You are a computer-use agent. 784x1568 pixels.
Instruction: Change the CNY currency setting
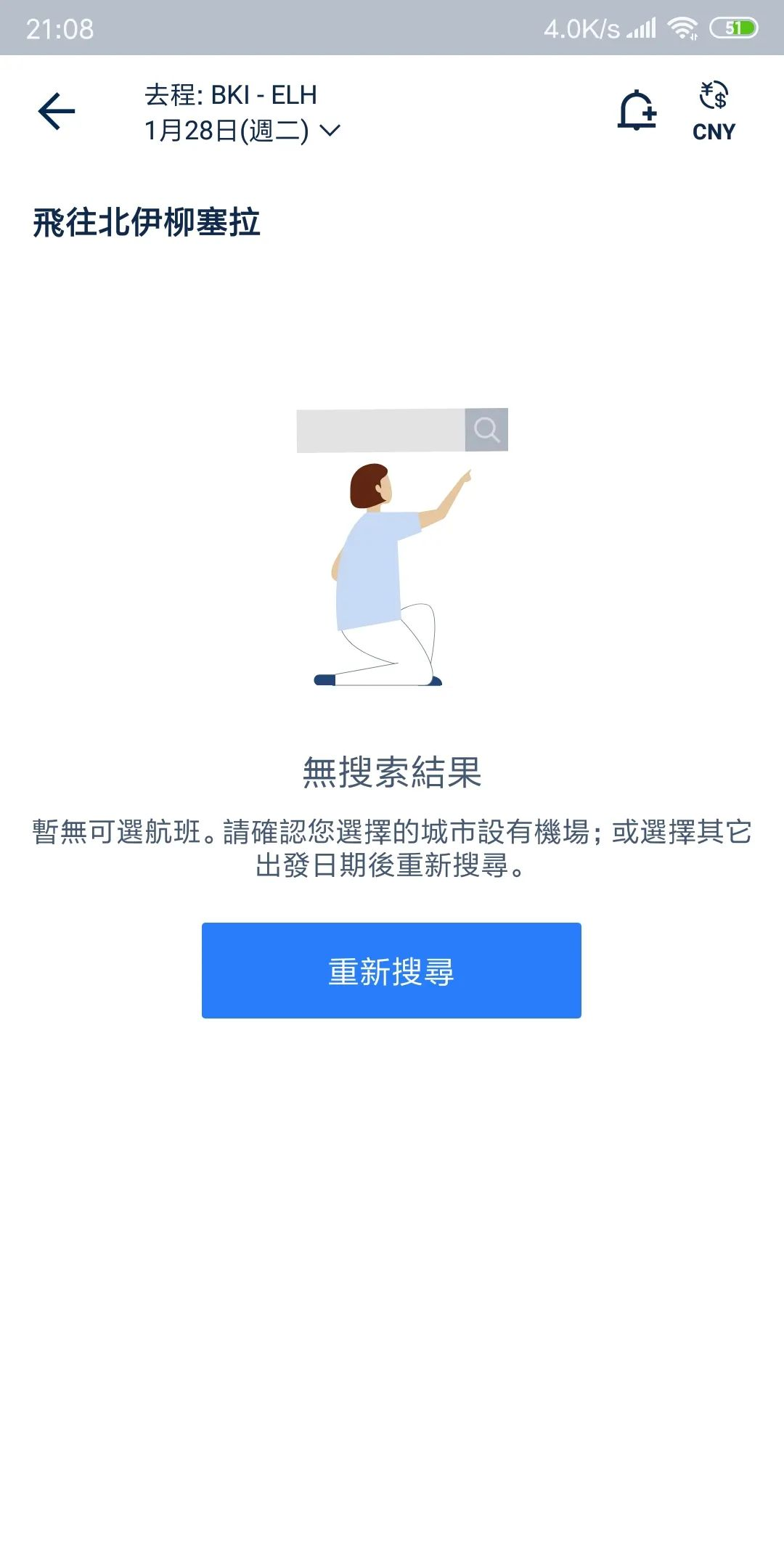pyautogui.click(x=714, y=111)
